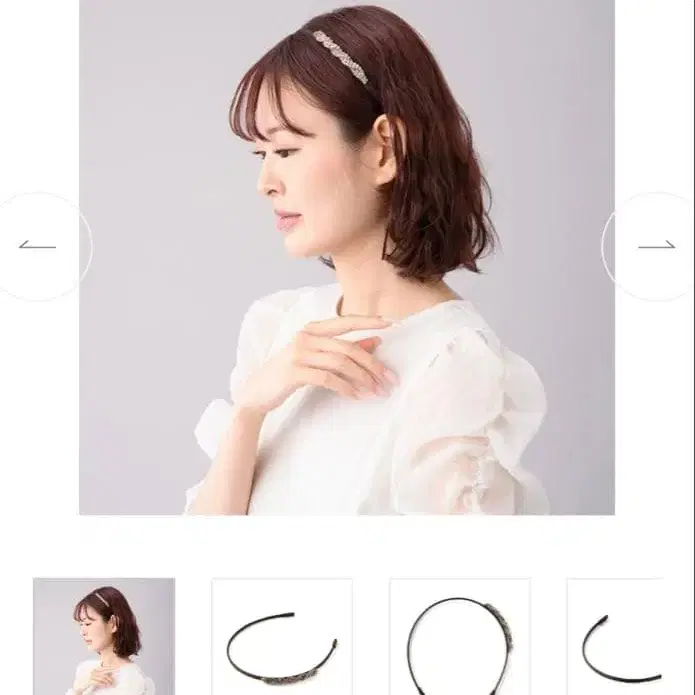The height and width of the screenshot is (695, 695).
Task: Advance to the next product image
Action: (x=654, y=246)
